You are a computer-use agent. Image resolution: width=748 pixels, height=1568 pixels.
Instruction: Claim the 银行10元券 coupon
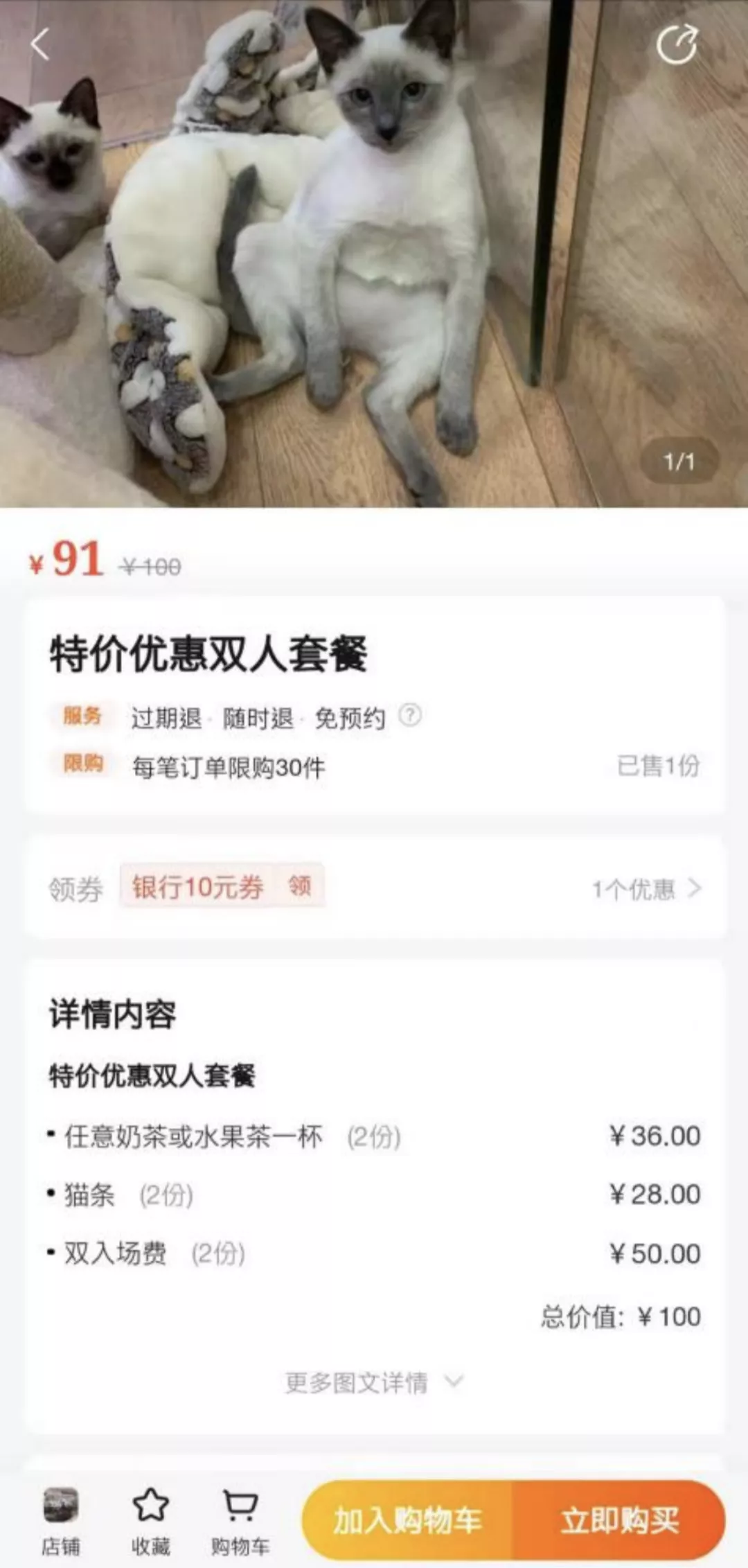click(x=222, y=886)
